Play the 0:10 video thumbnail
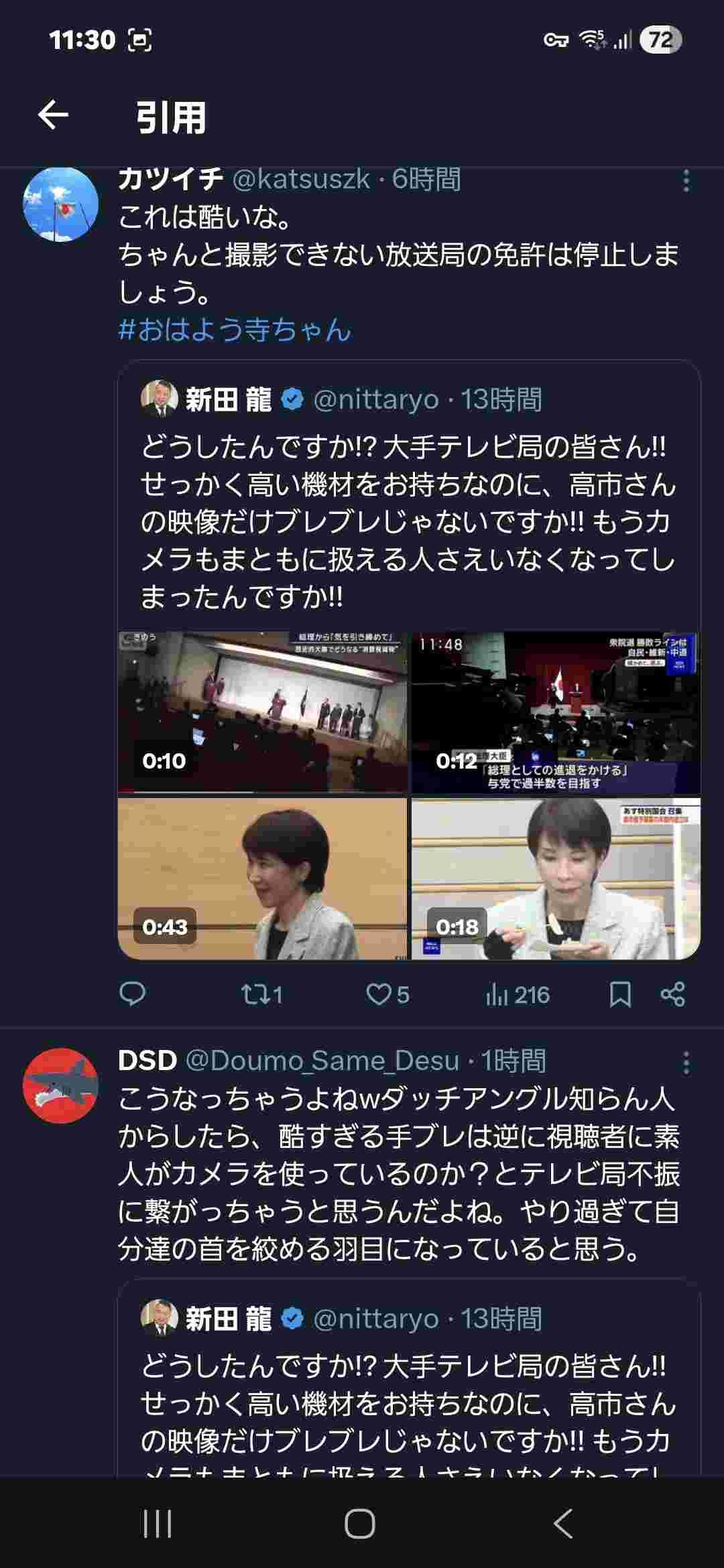724x1568 pixels. (x=262, y=712)
